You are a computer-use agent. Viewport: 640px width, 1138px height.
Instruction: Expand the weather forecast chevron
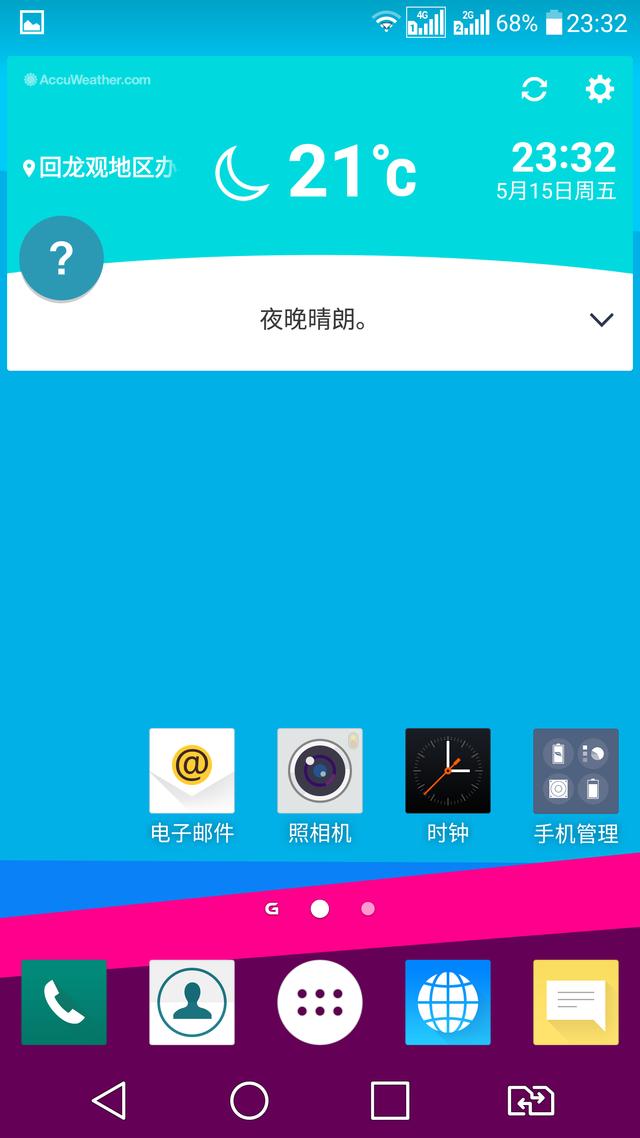coord(601,320)
